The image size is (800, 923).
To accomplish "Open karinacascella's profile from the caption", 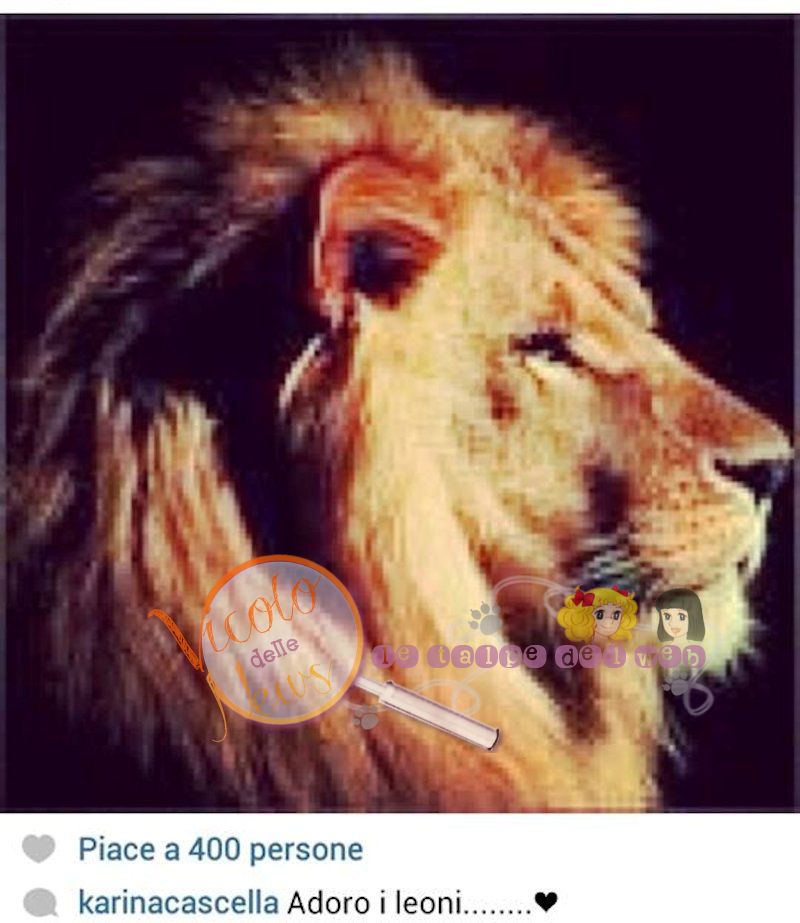I will tap(179, 903).
